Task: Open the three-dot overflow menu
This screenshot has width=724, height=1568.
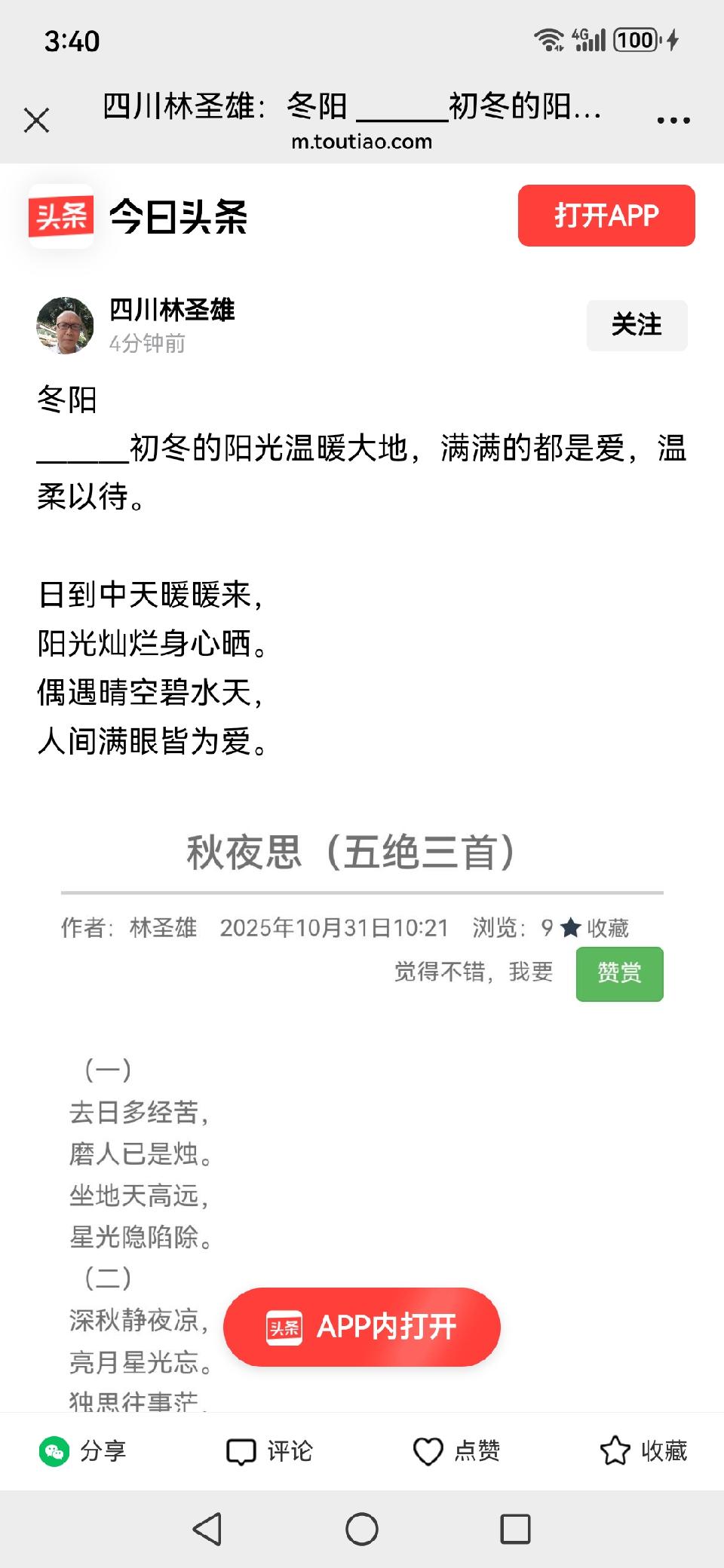Action: 673,121
